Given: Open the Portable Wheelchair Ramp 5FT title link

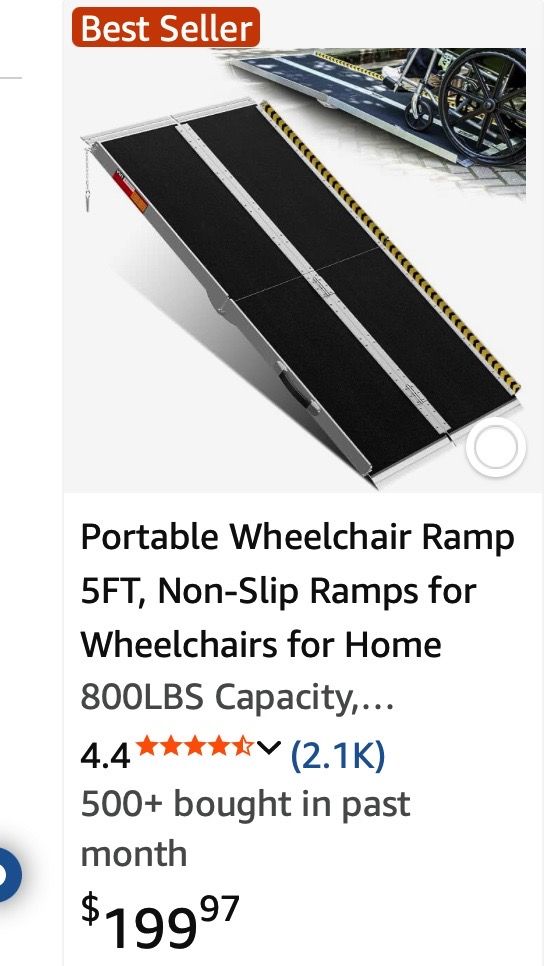Looking at the screenshot, I should (x=297, y=617).
